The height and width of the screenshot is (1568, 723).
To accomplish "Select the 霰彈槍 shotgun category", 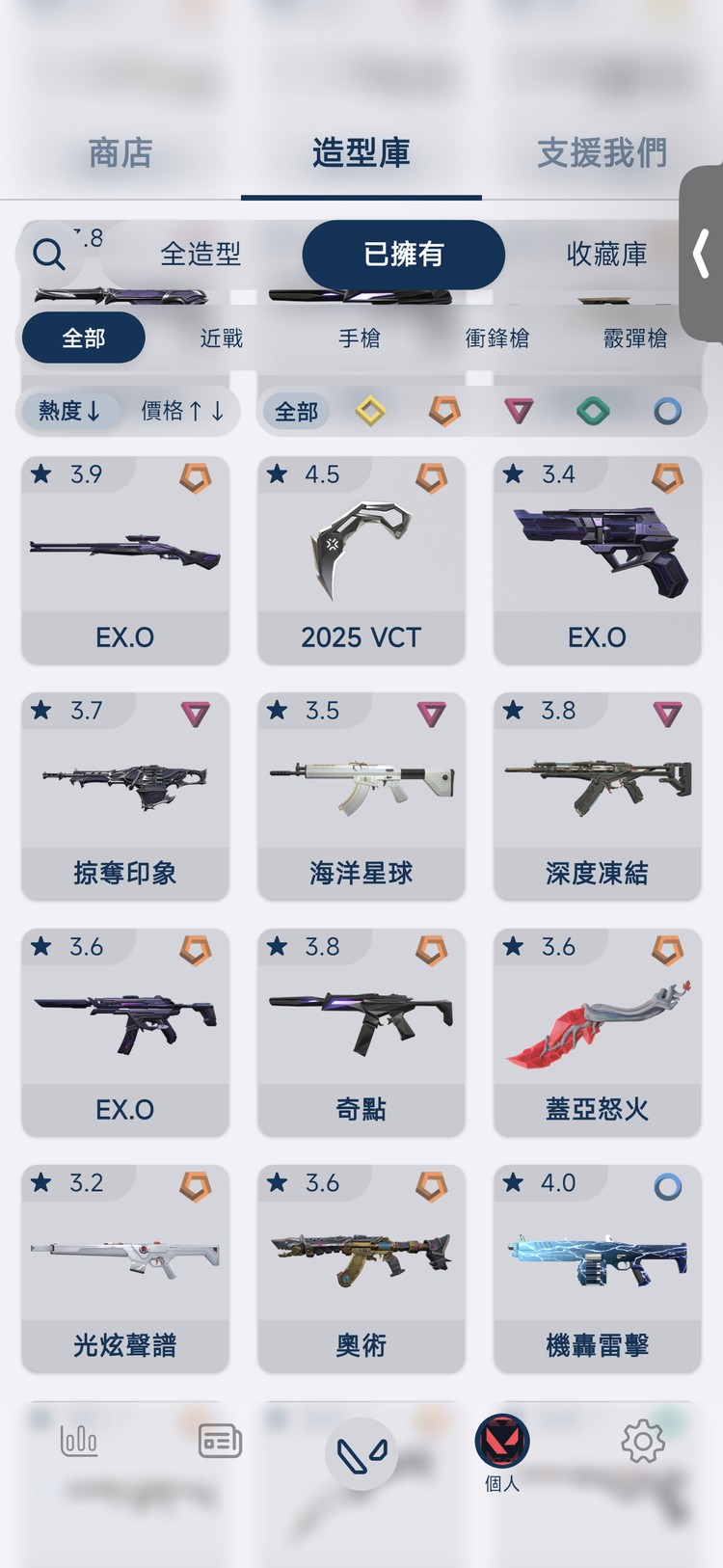I will coord(635,338).
